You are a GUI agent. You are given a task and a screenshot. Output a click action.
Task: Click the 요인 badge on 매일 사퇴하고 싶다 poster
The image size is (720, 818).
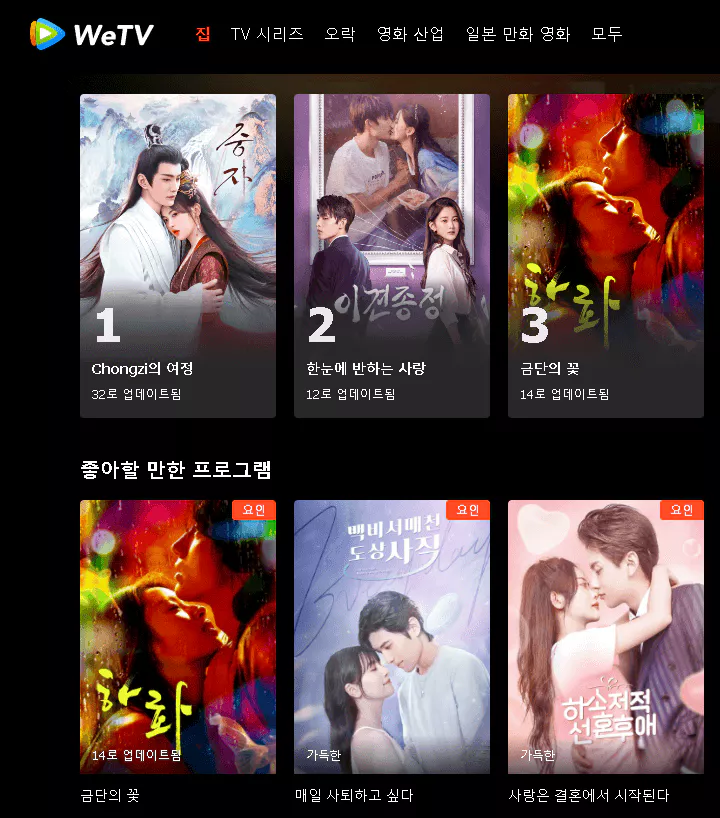468,510
